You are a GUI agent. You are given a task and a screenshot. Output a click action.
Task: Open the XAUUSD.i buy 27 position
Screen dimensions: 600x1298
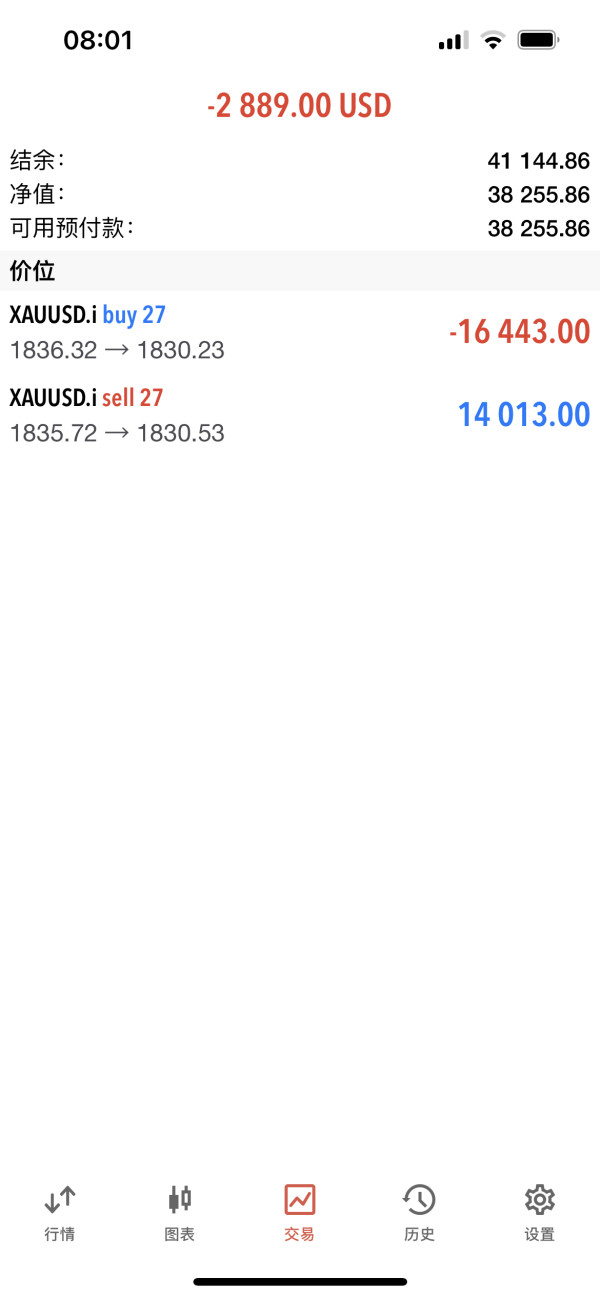coord(300,332)
